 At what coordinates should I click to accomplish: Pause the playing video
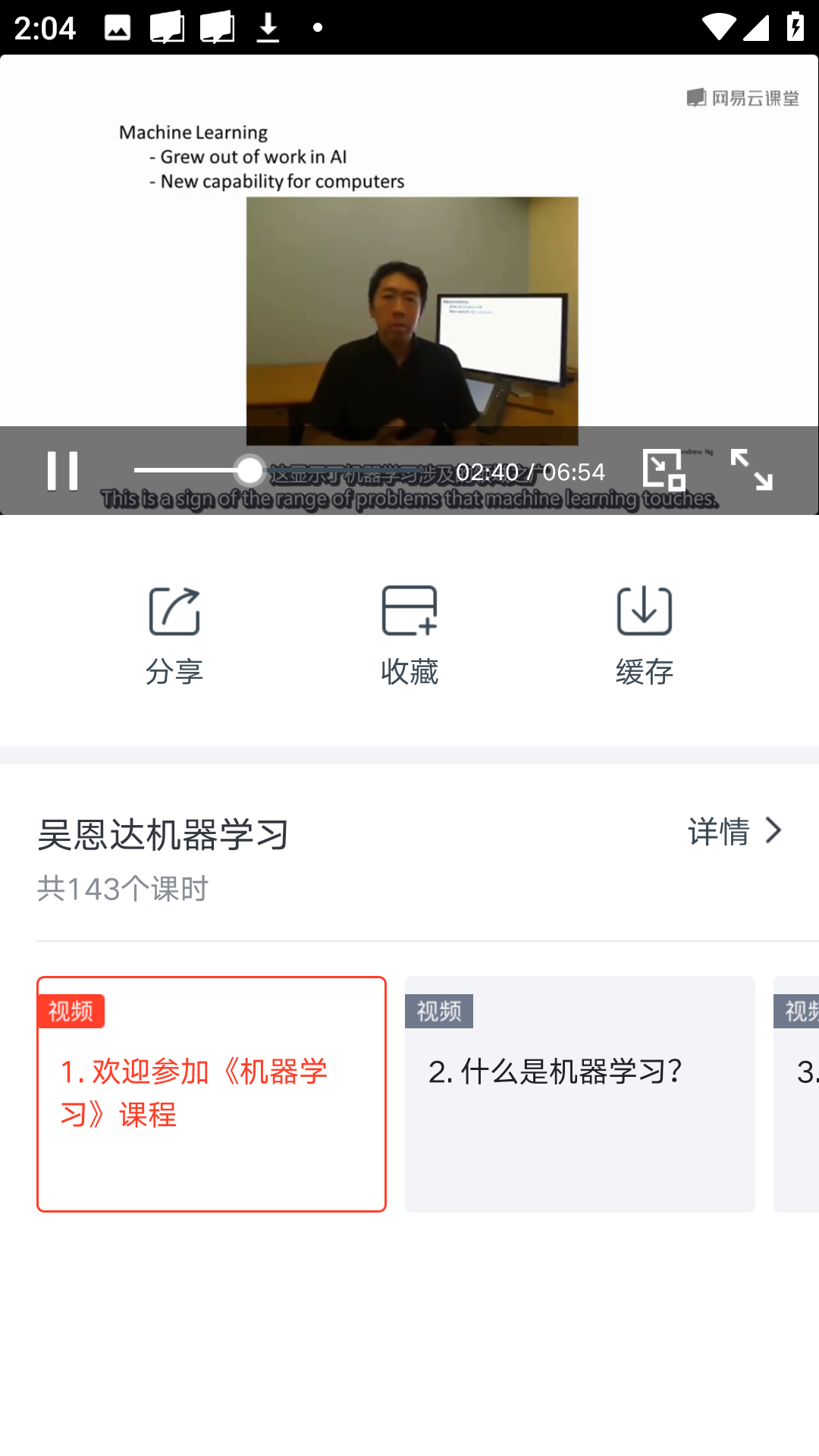click(x=64, y=470)
